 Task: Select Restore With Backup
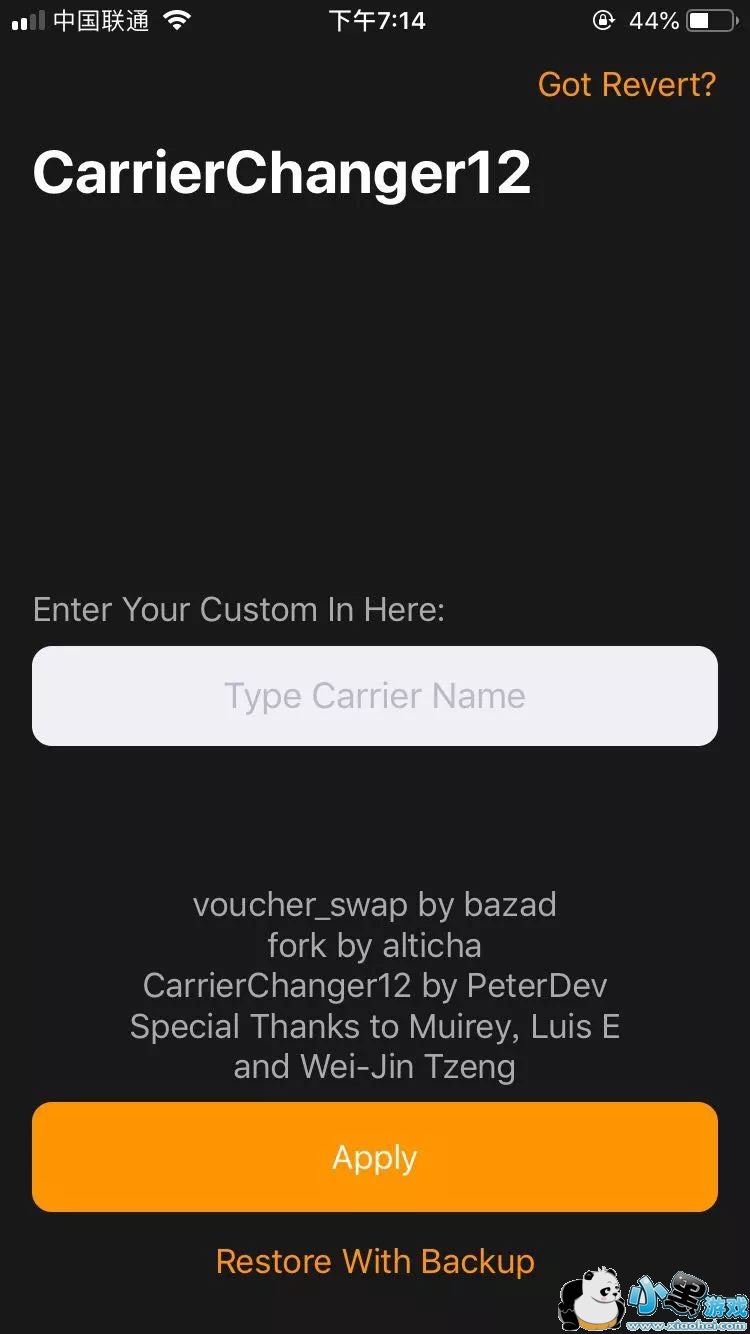click(375, 1261)
